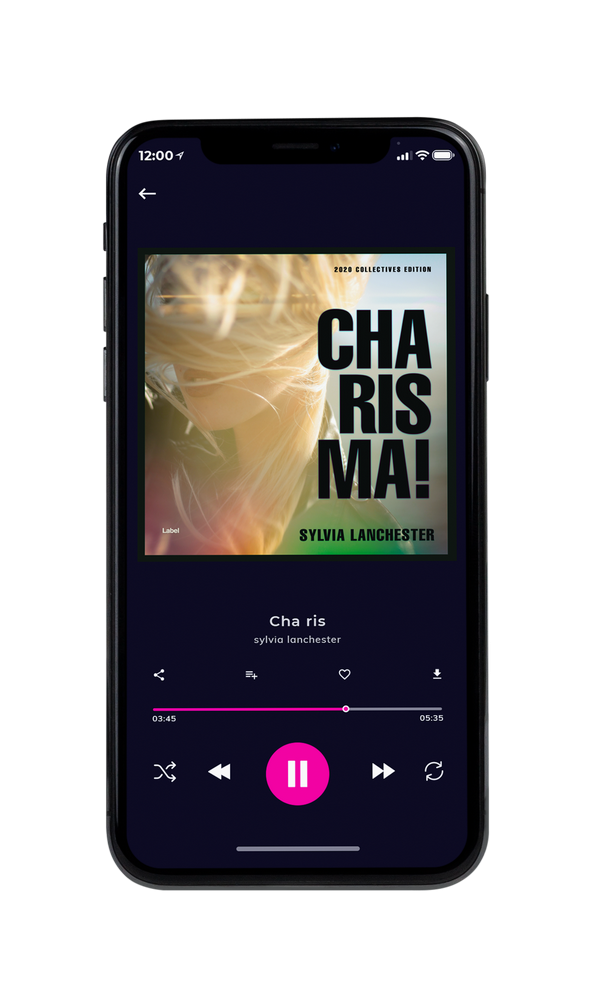Toggle shuffle playback
Image resolution: width=600 pixels, height=1000 pixels.
[x=165, y=772]
